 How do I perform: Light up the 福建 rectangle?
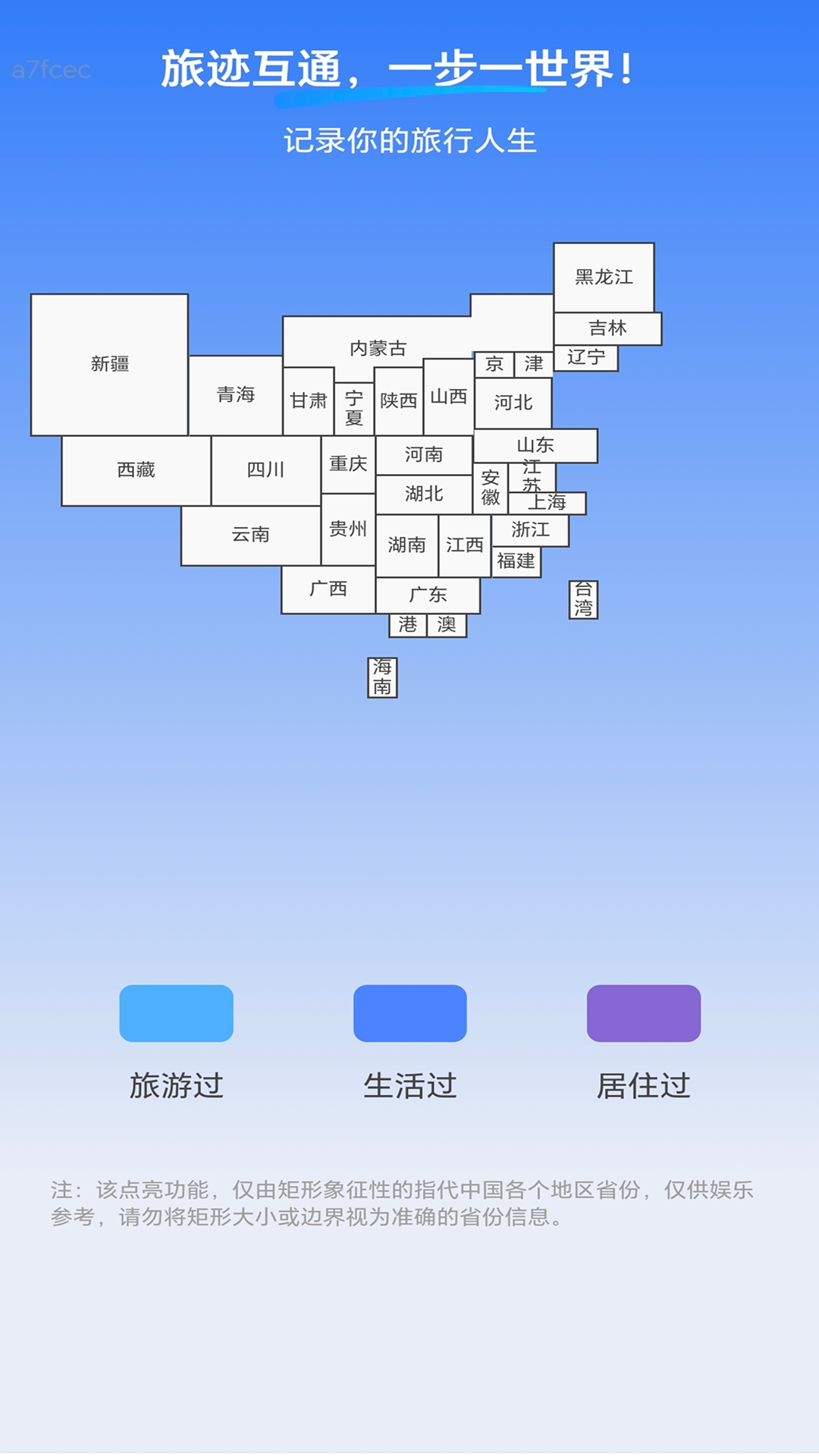516,562
